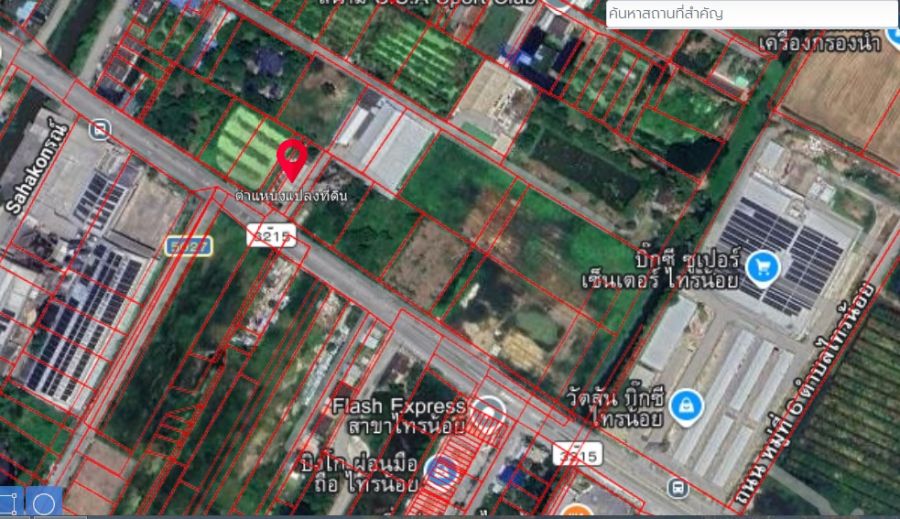Tap the landmark search box
This screenshot has width=900, height=519.
(x=750, y=14)
